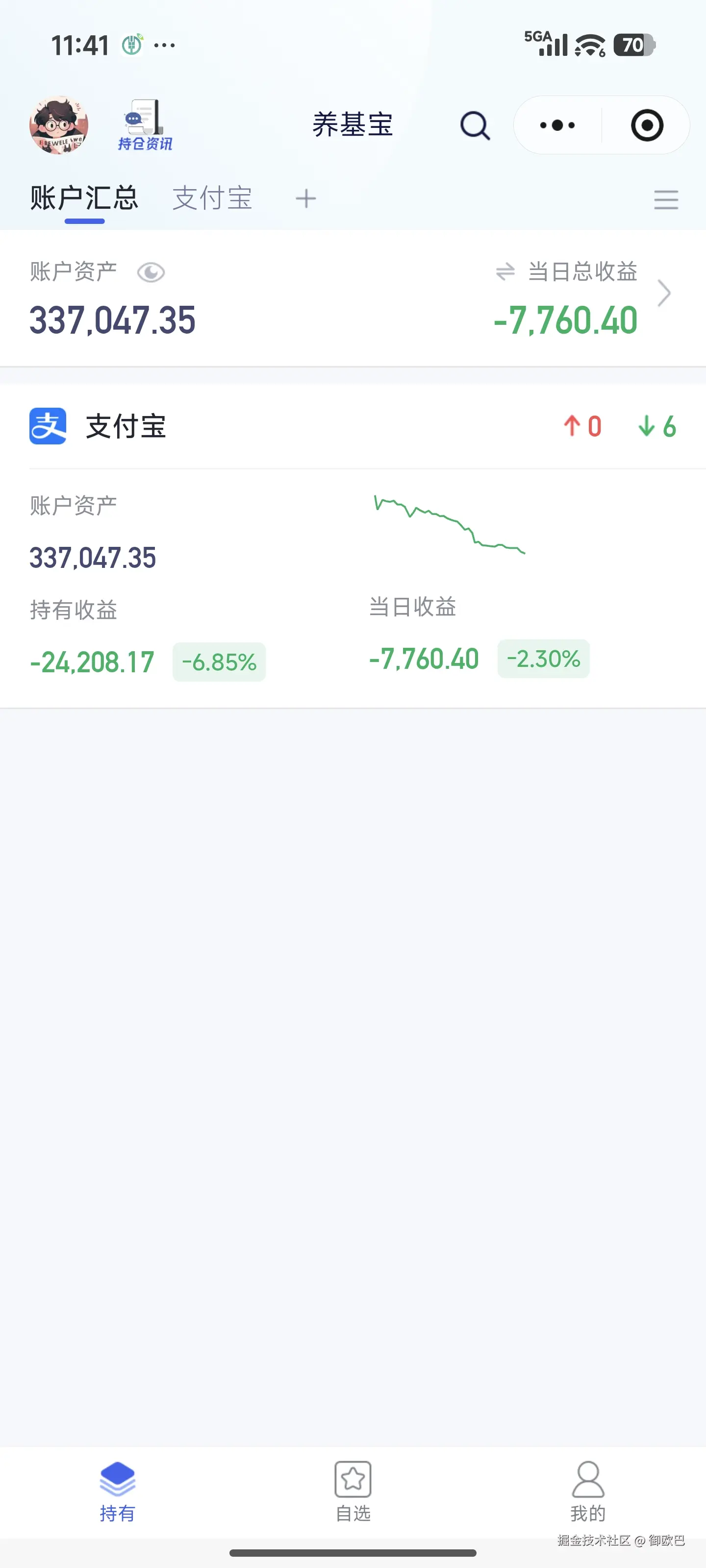
Task: Open the search magnifier in the title bar
Action: 476,125
